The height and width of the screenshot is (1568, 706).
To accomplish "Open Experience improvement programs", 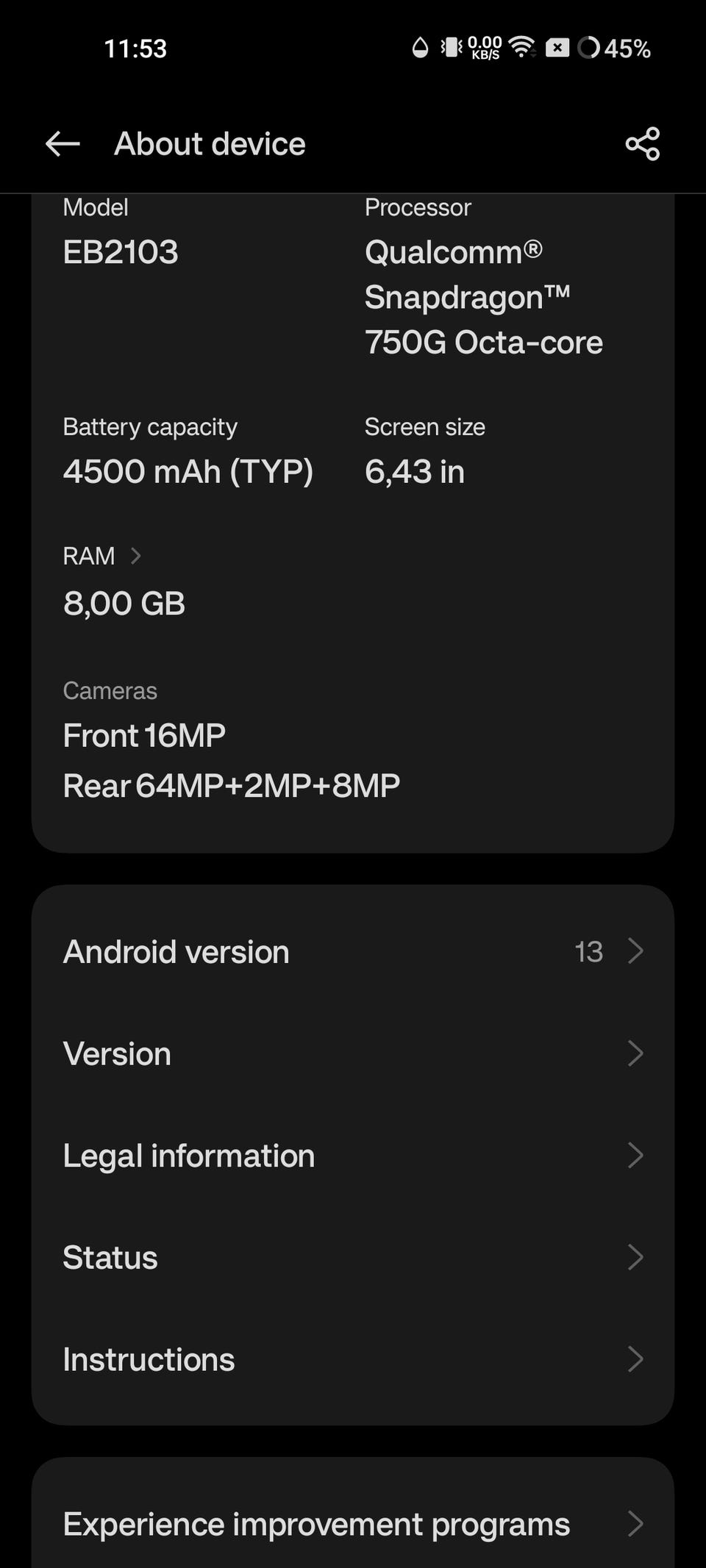I will pos(353,1524).
